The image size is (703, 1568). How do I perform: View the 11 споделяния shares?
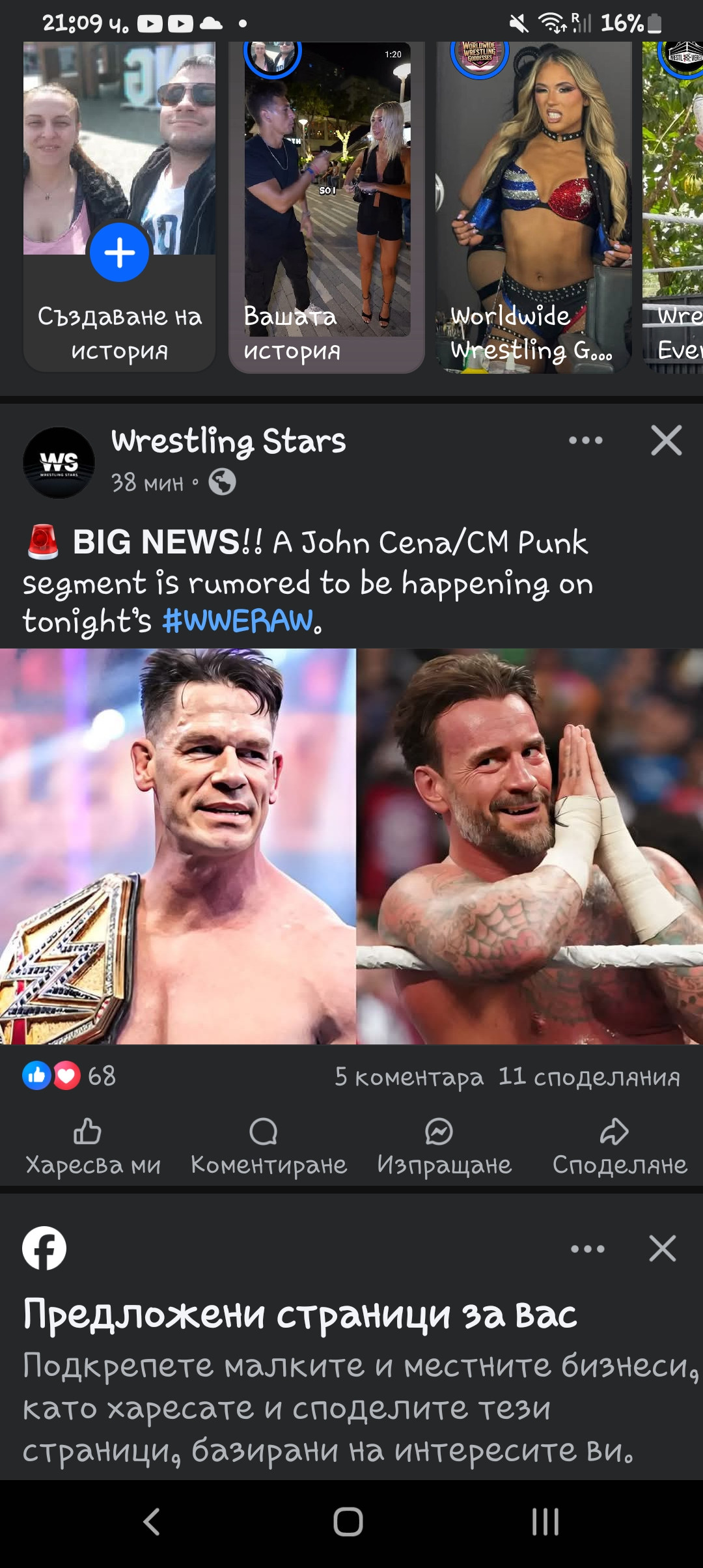(589, 1077)
